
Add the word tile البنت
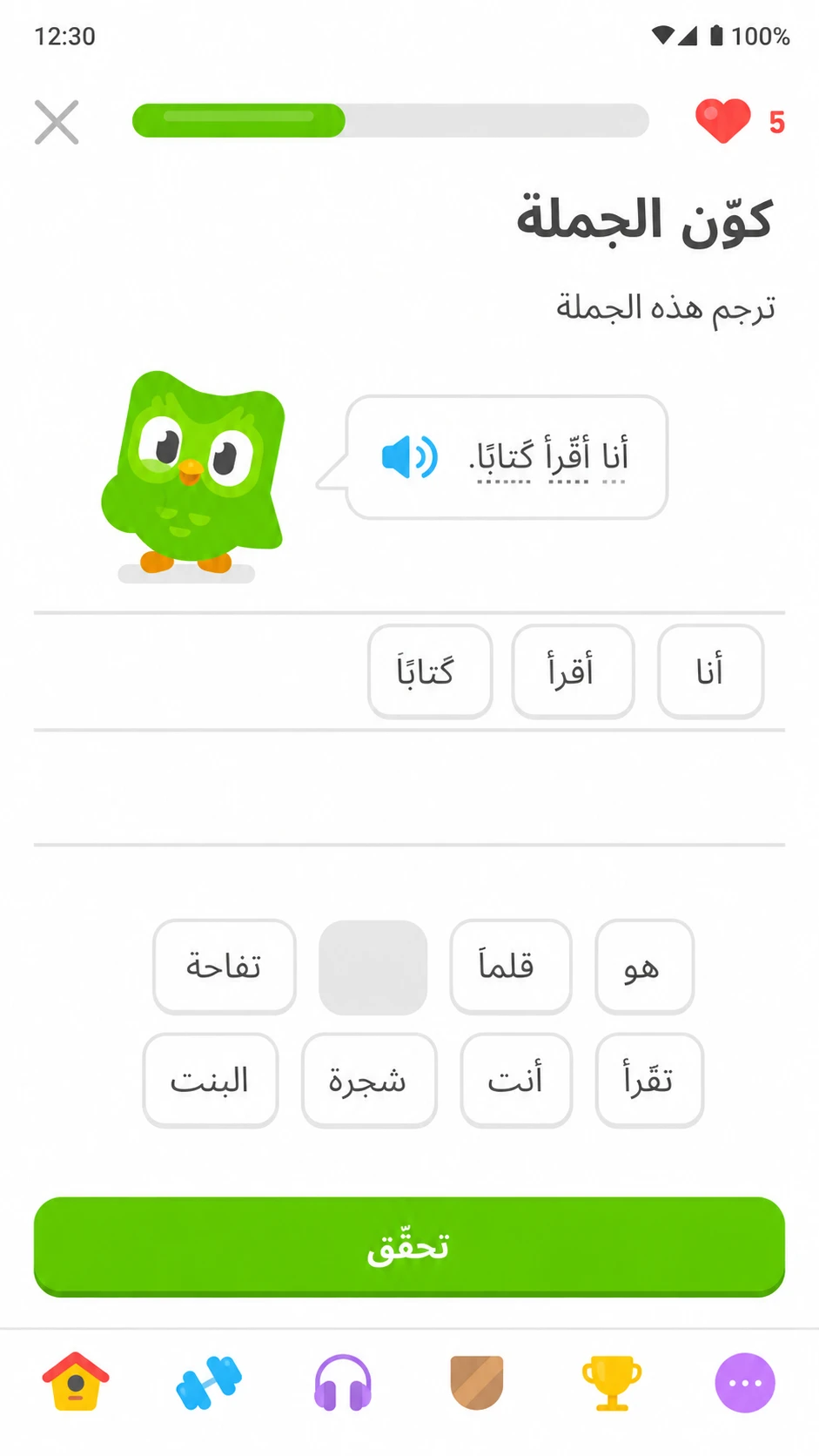click(211, 1081)
